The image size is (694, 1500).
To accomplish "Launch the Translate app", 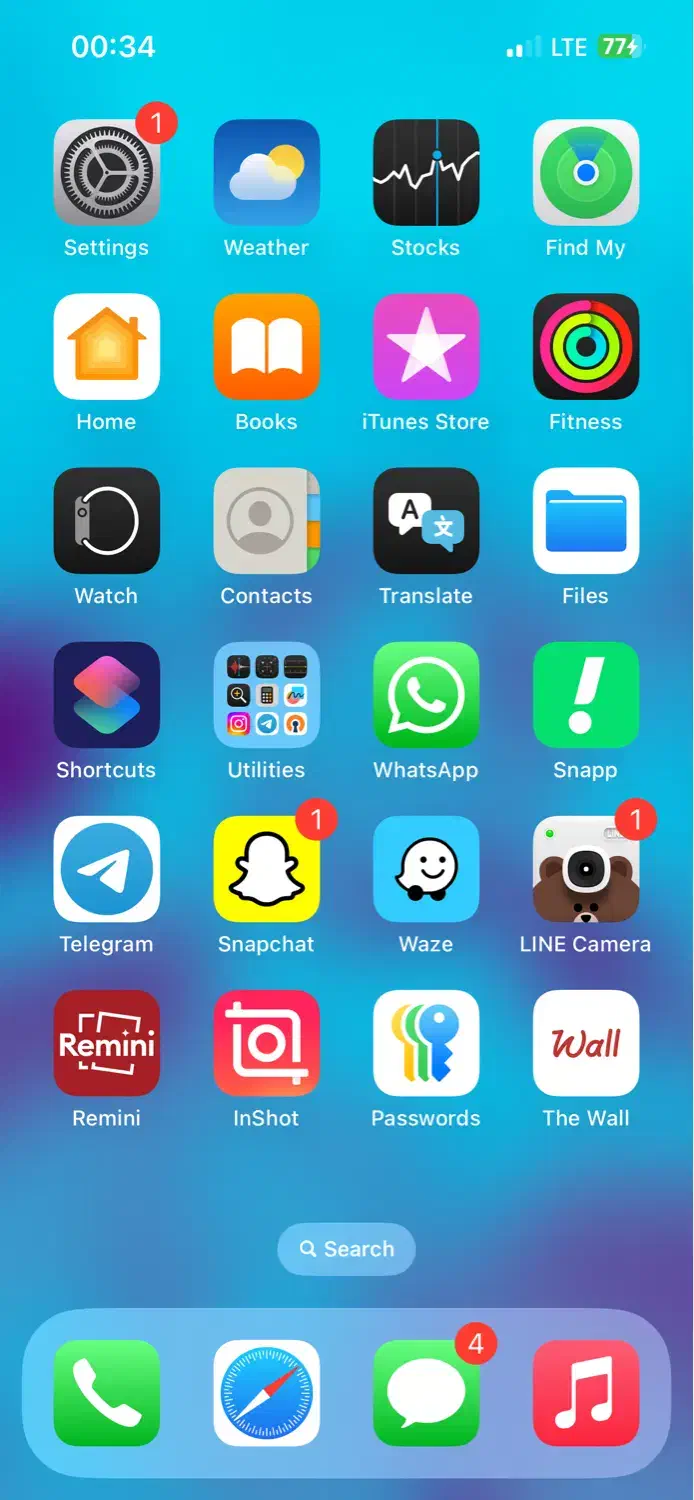I will pyautogui.click(x=426, y=521).
